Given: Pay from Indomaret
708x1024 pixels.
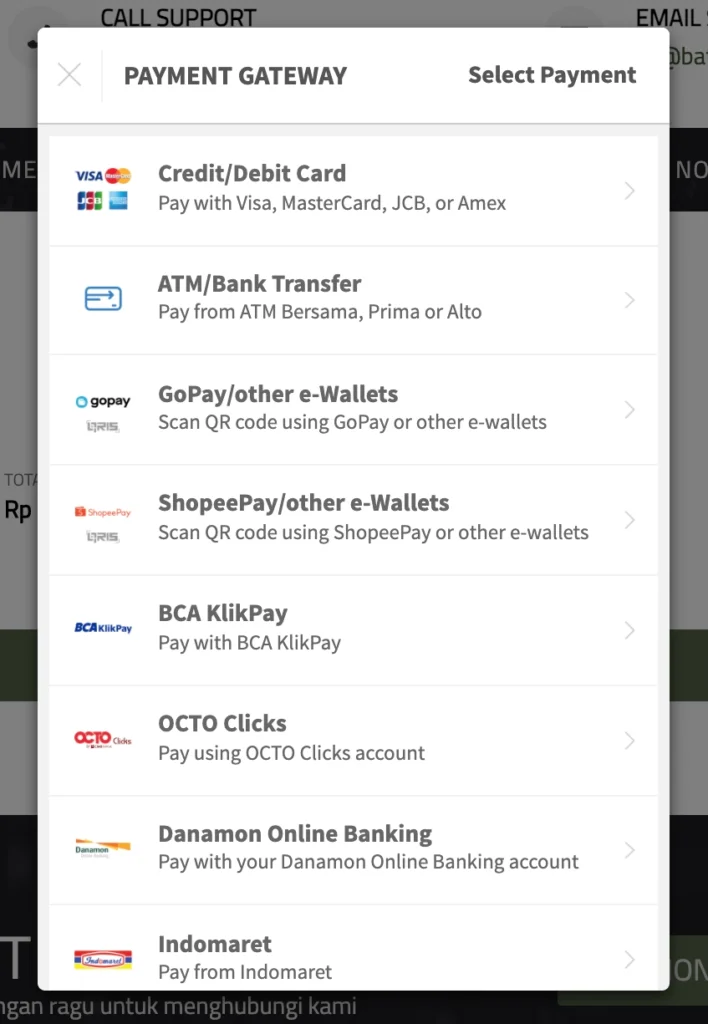Looking at the screenshot, I should [x=353, y=956].
